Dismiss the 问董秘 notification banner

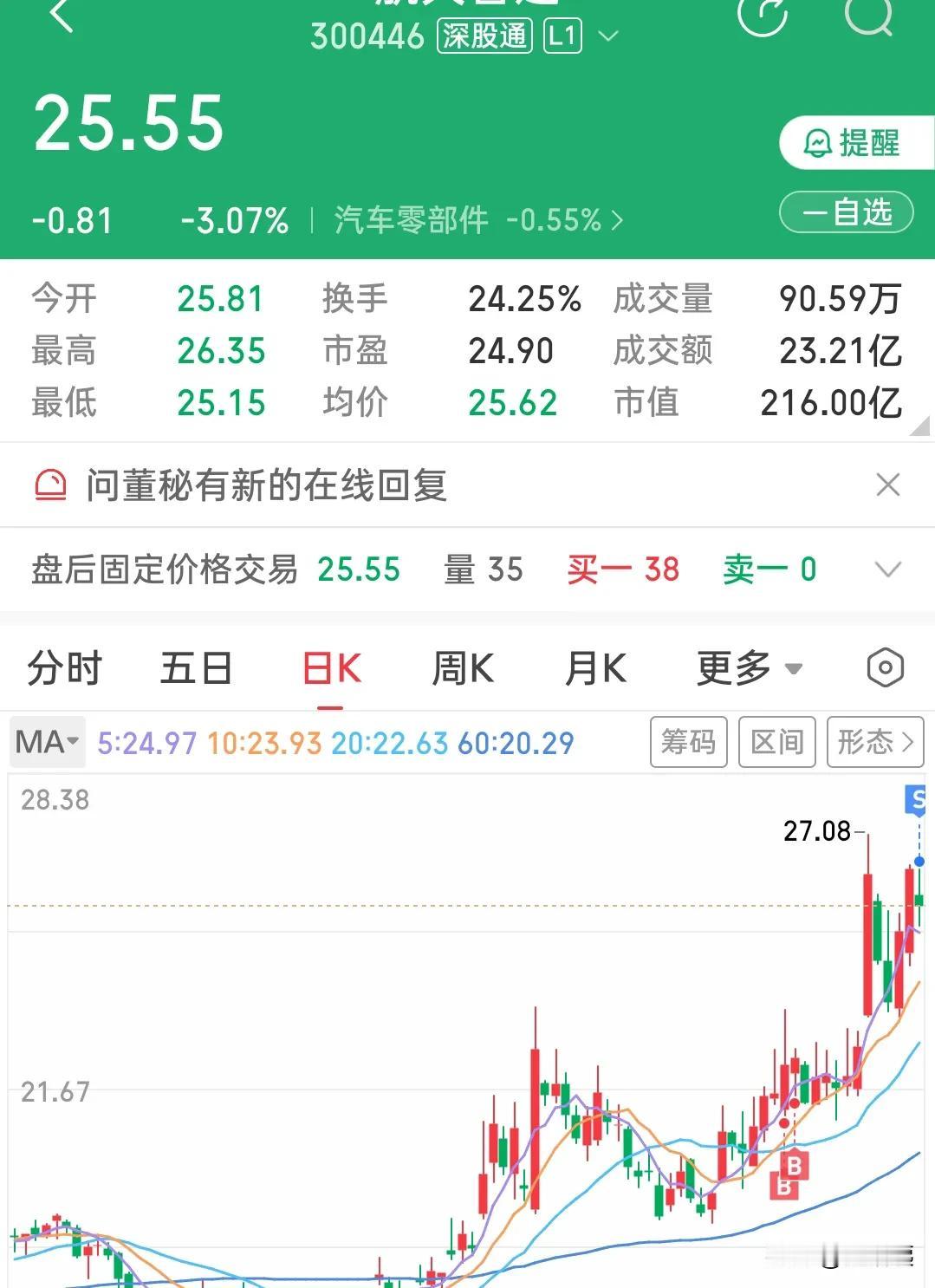(887, 484)
